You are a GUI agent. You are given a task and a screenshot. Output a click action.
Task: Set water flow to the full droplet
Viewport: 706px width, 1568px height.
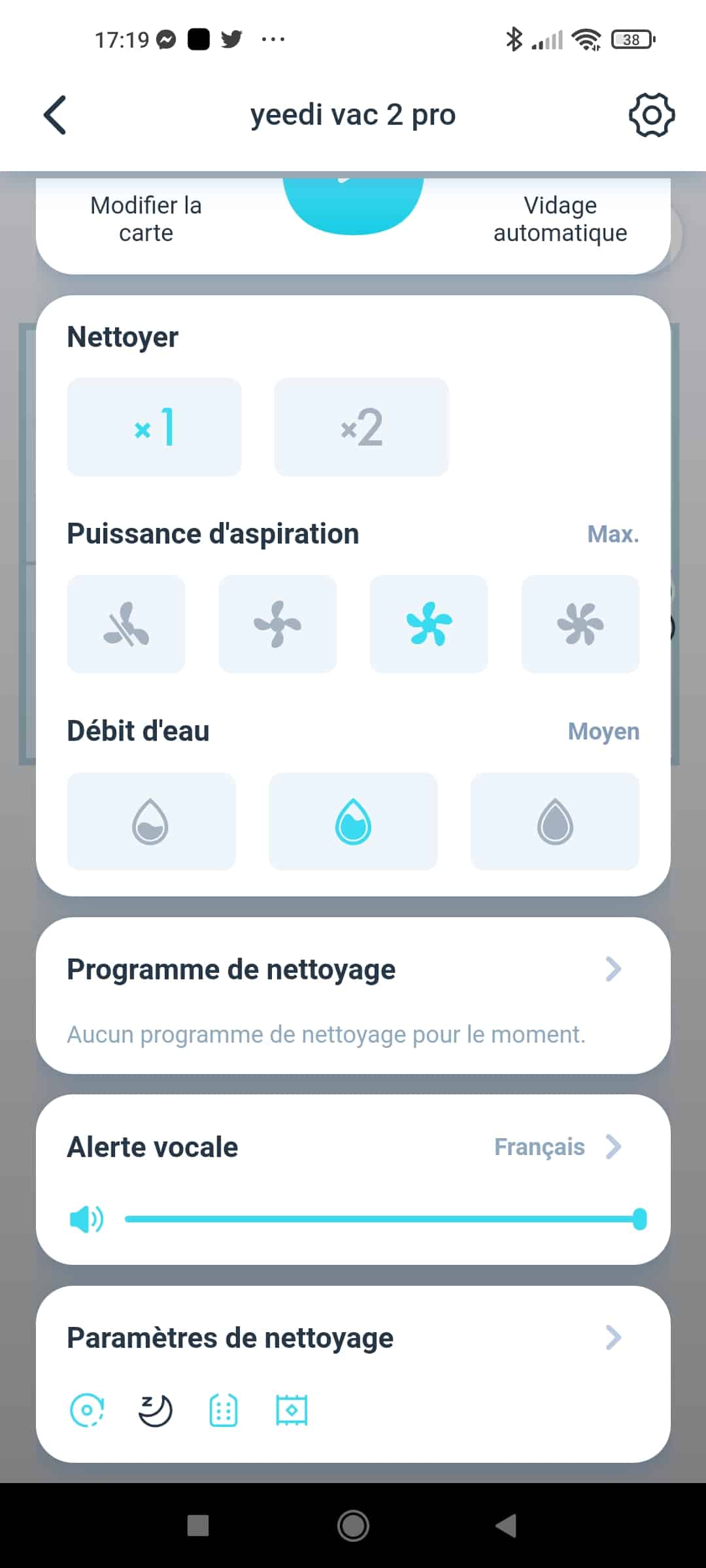point(555,821)
